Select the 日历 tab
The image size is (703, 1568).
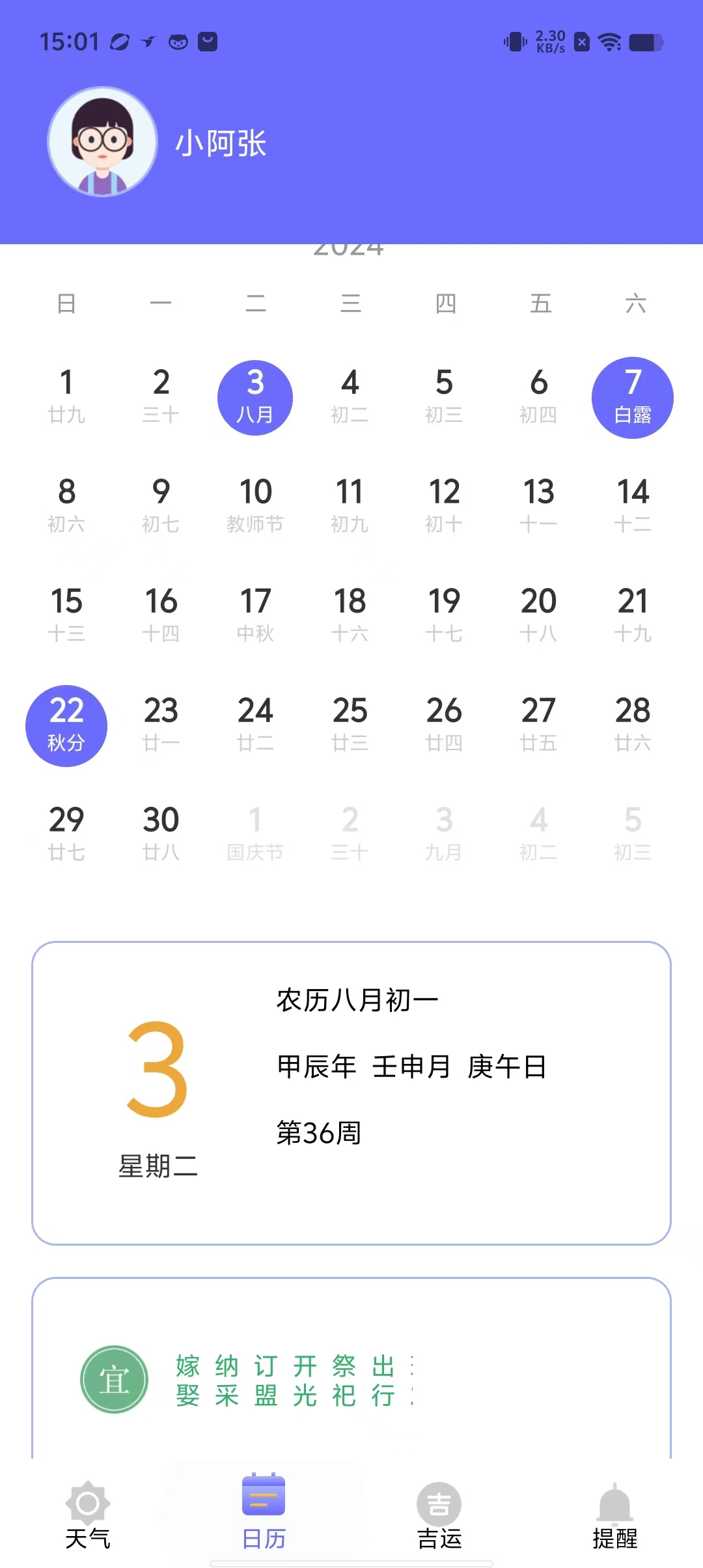(x=264, y=1515)
